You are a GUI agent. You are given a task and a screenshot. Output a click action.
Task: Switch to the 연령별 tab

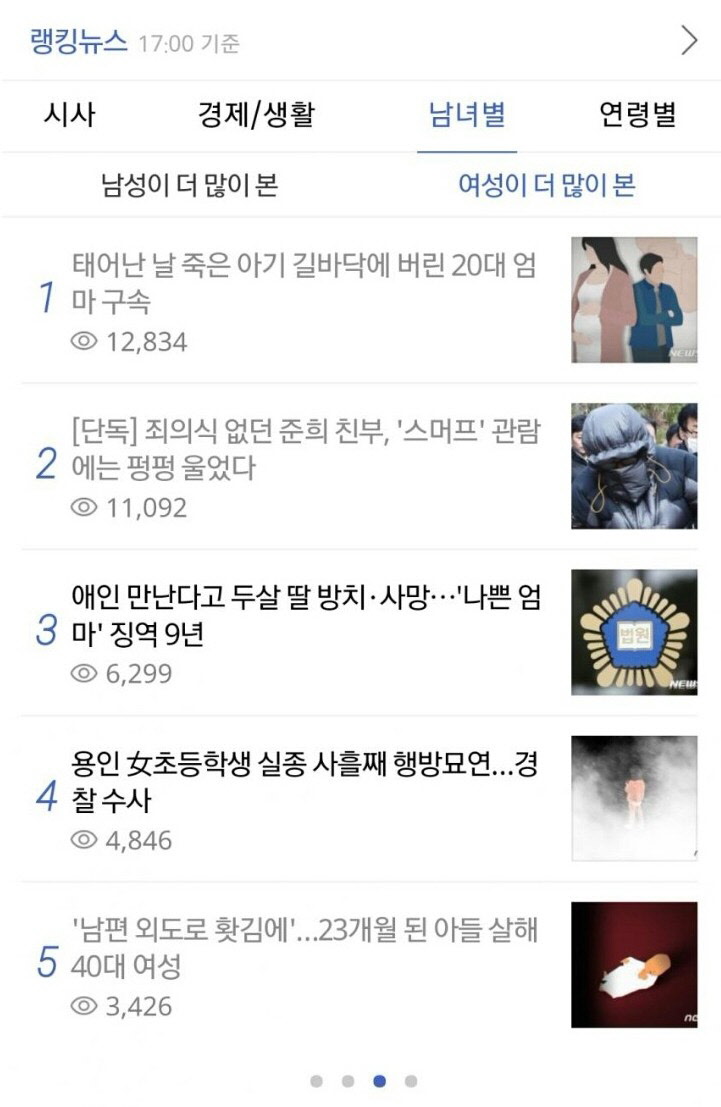point(638,114)
